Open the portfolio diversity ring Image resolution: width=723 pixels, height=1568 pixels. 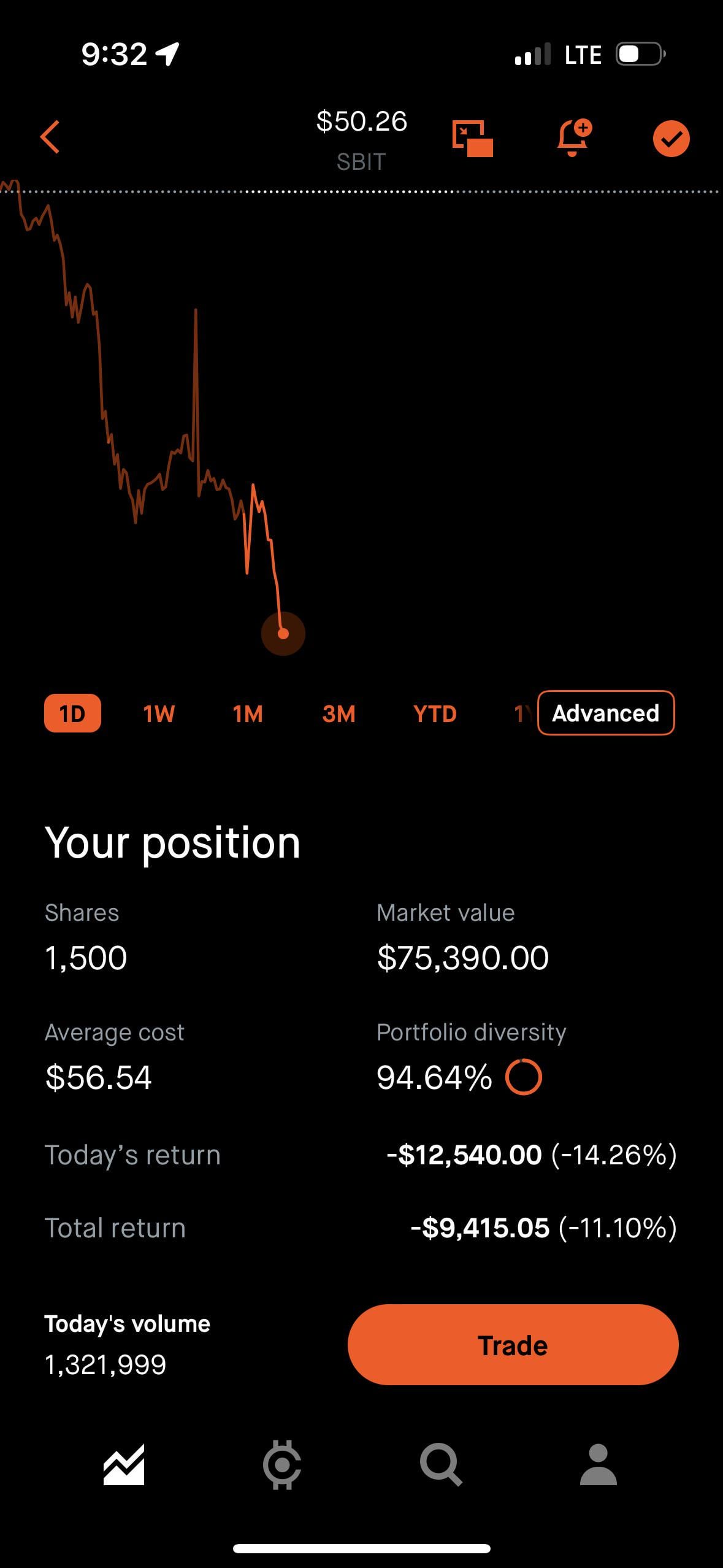point(524,1077)
